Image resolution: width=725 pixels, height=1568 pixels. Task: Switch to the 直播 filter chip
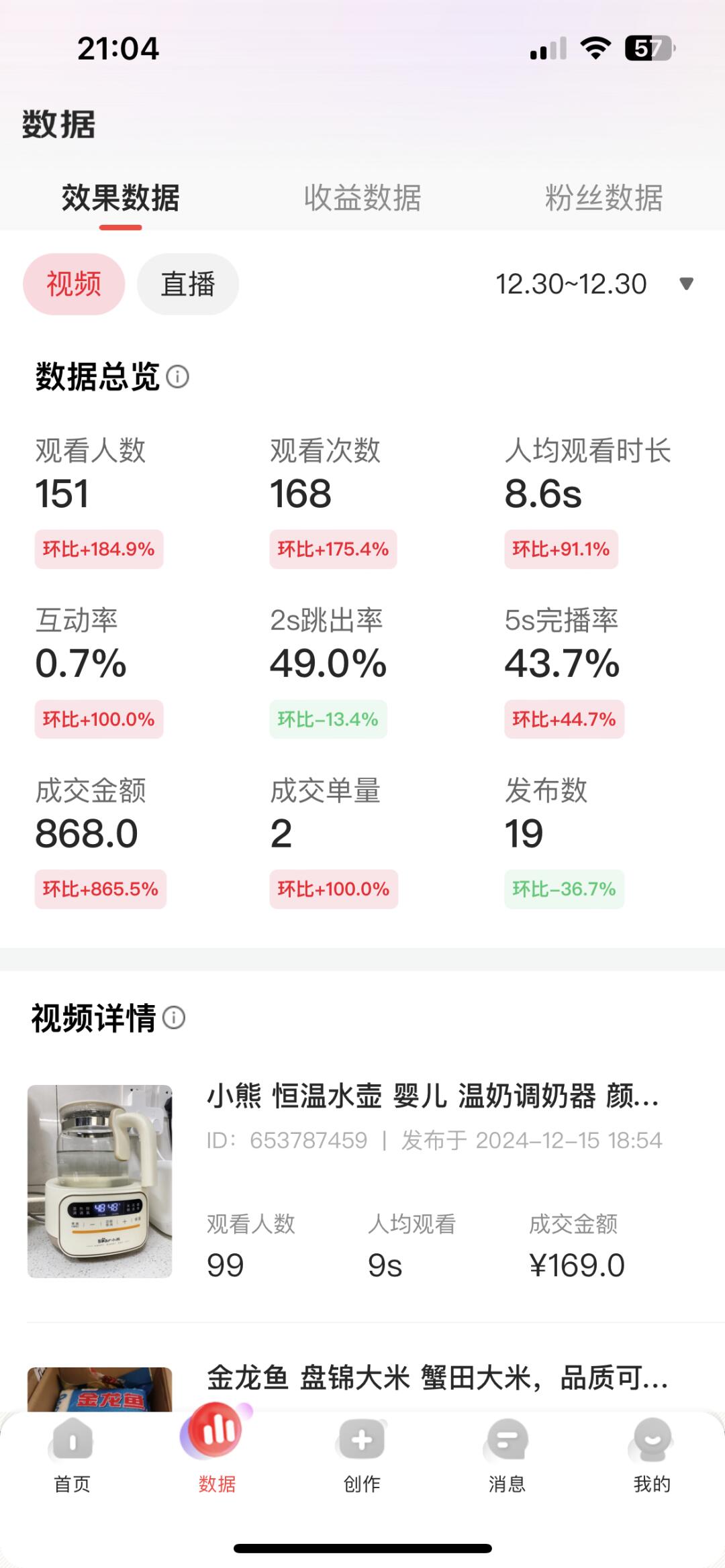pos(188,284)
